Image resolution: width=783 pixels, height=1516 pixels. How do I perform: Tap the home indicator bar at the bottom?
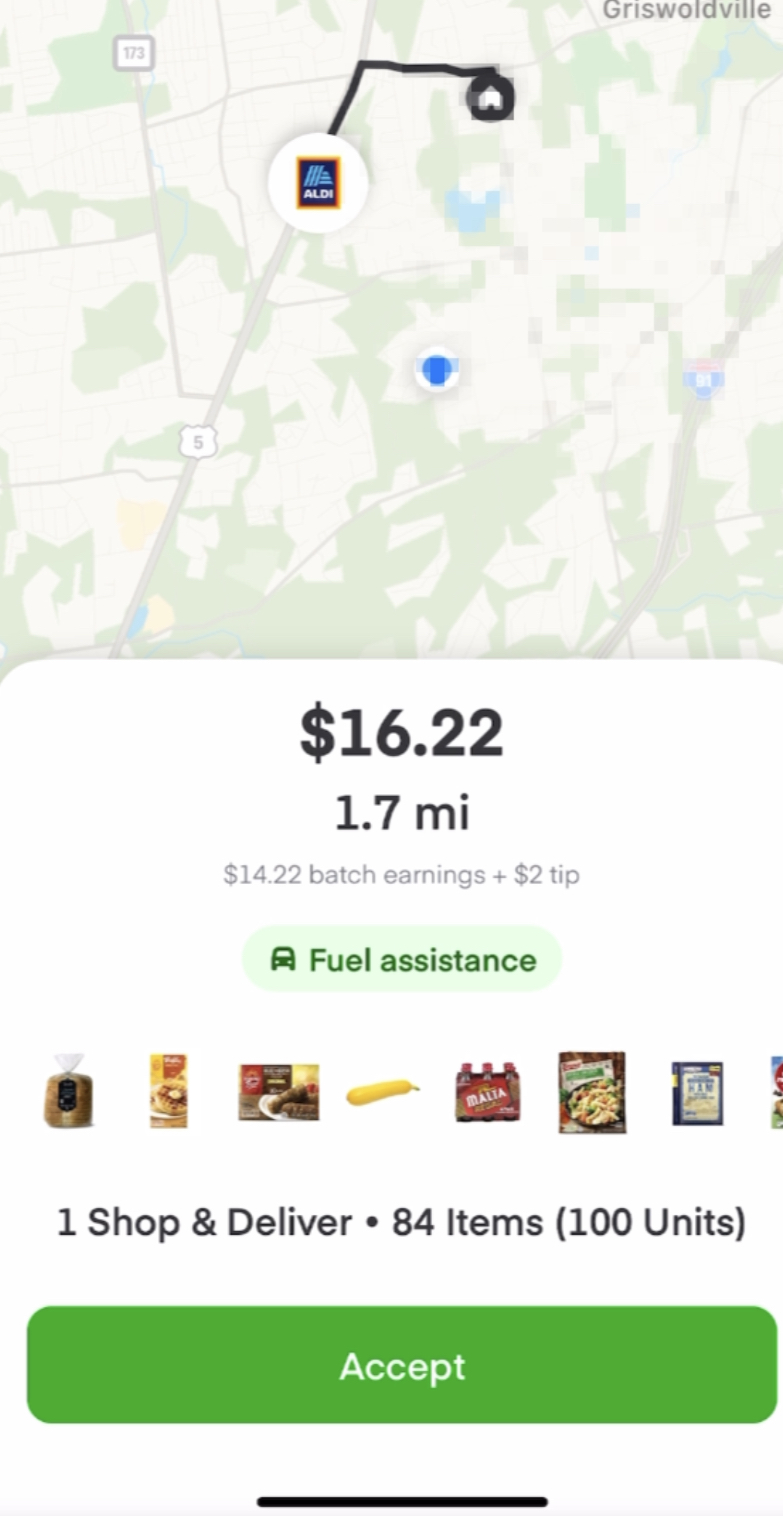pyautogui.click(x=401, y=1500)
